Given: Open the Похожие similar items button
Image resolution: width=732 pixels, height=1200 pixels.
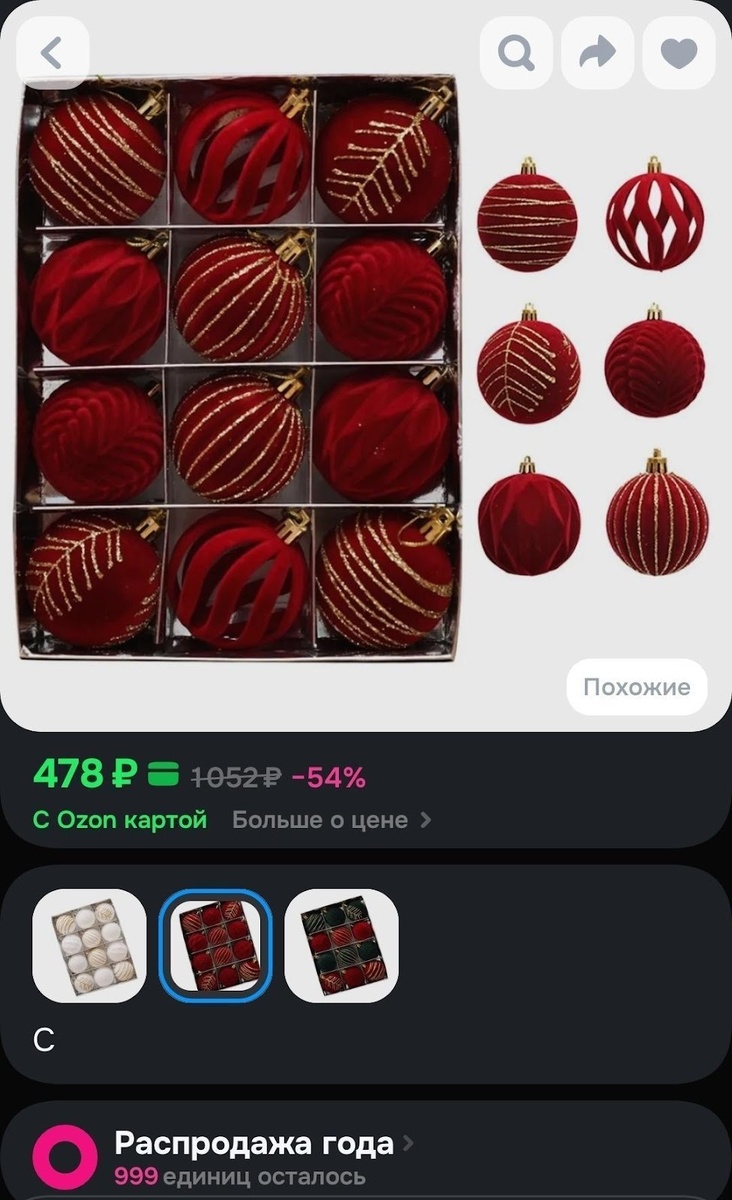Looking at the screenshot, I should coord(636,687).
